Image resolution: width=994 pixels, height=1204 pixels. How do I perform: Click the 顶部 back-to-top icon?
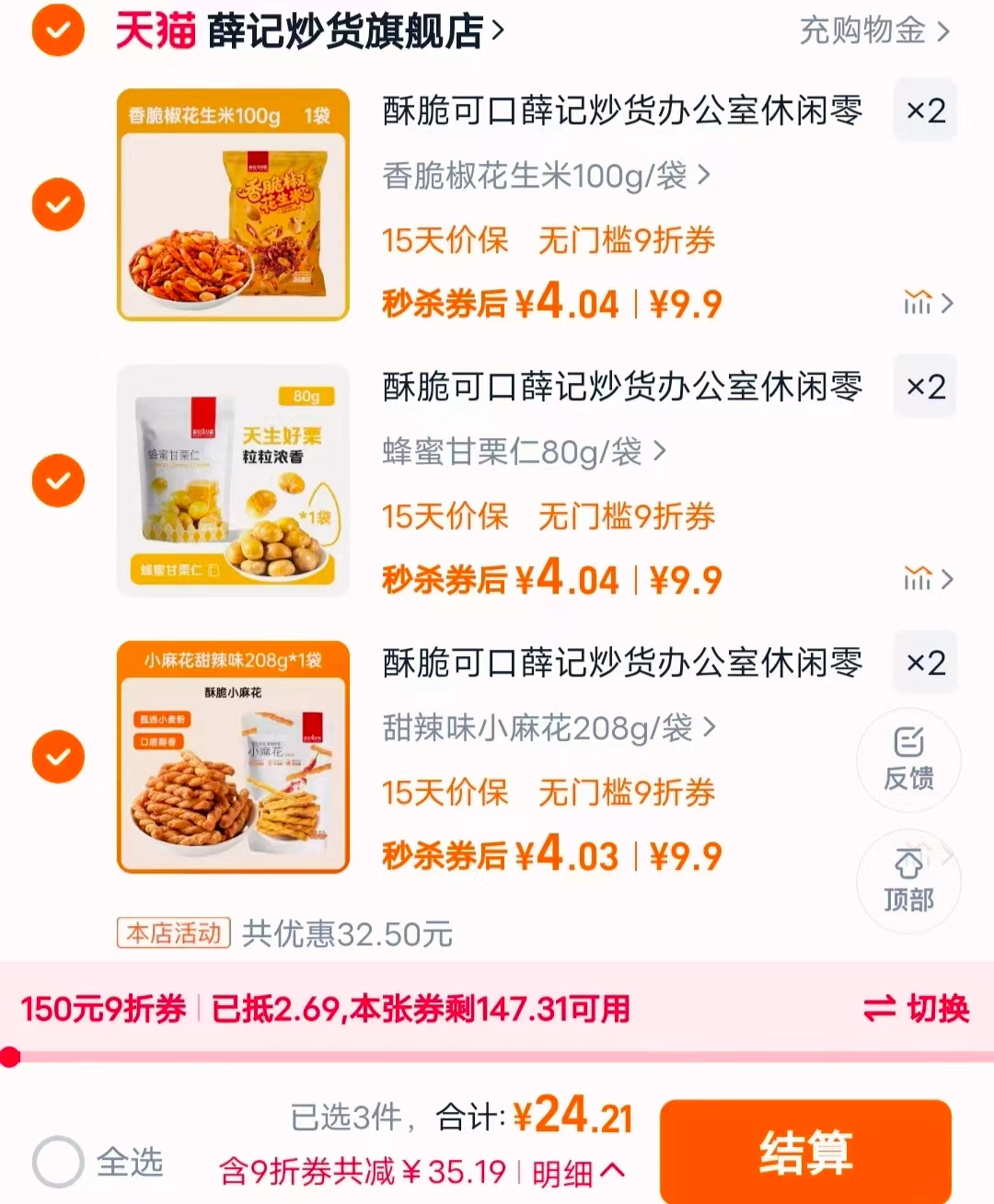tap(908, 881)
